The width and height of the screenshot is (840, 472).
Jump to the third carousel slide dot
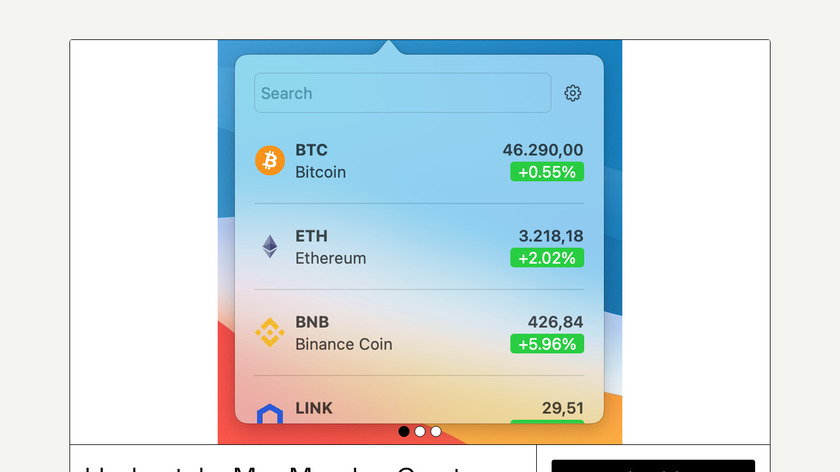point(436,431)
